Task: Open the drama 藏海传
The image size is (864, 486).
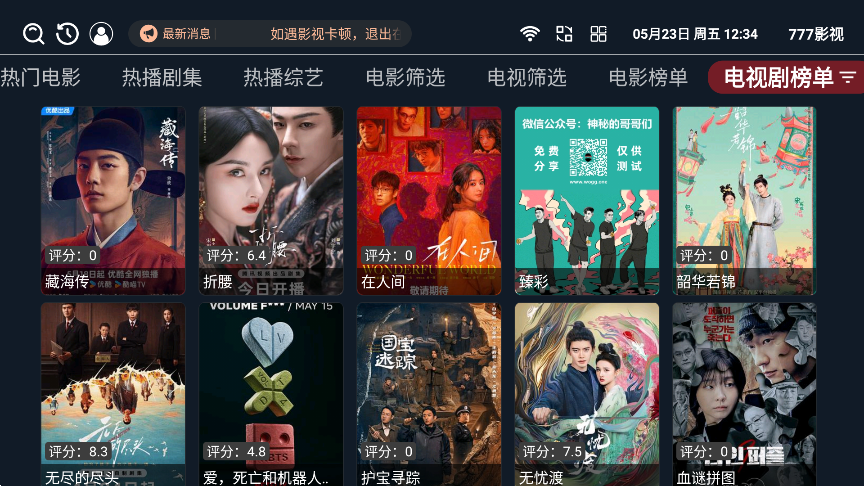Action: 113,200
